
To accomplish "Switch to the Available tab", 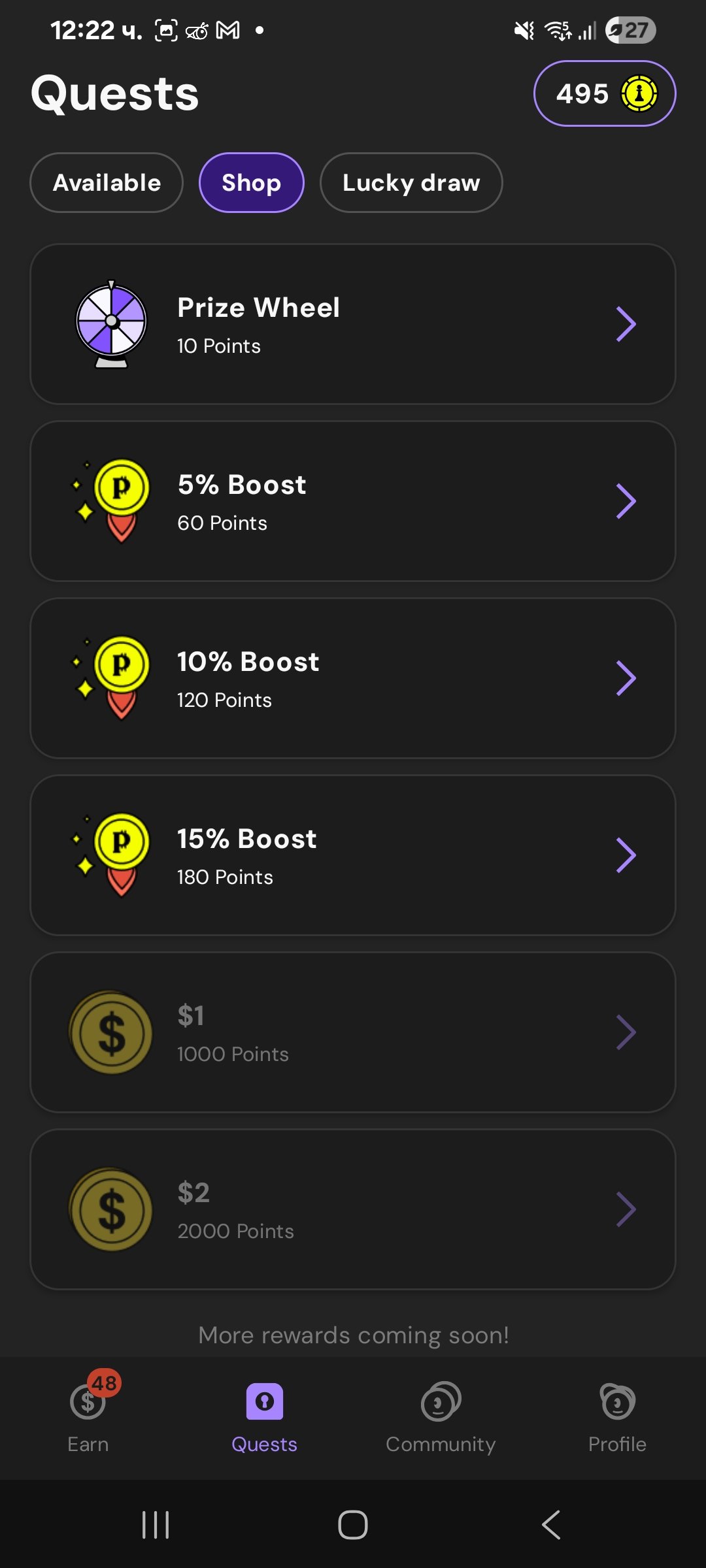I will (x=107, y=183).
